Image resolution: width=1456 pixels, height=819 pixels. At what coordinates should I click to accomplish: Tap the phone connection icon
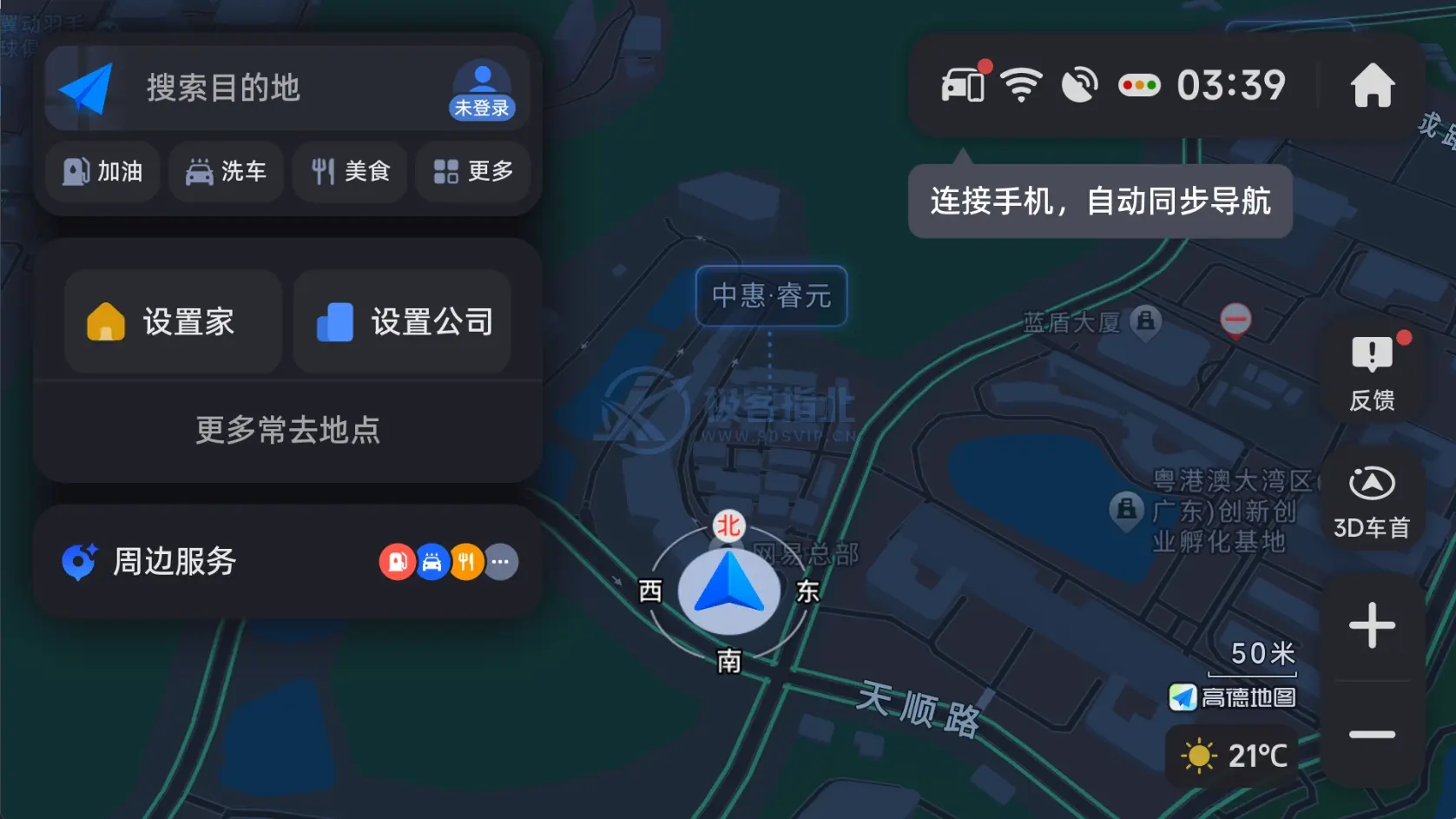[963, 85]
